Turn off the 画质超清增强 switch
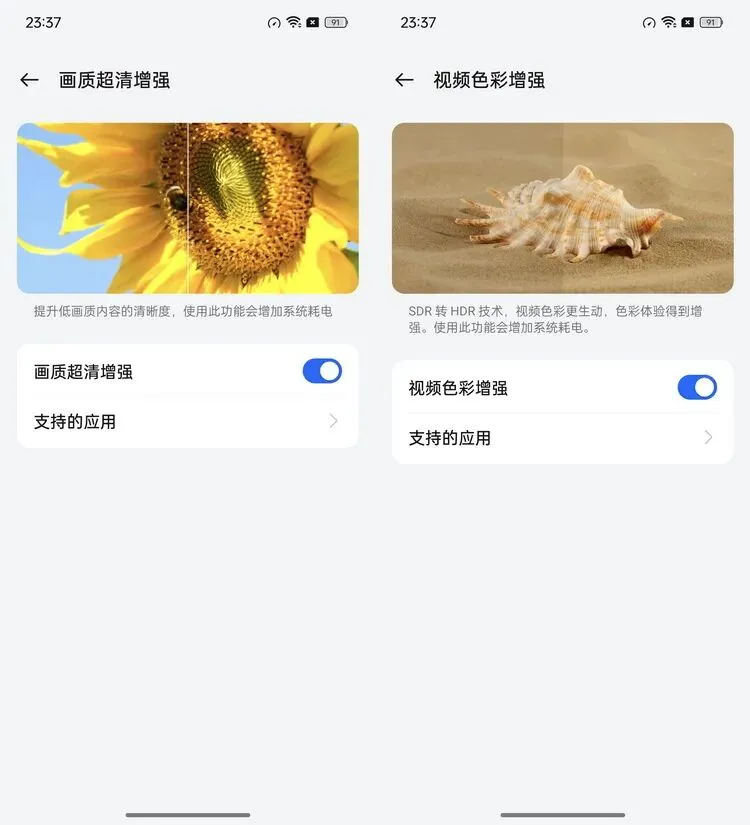Screen dimensions: 750x825 point(322,371)
